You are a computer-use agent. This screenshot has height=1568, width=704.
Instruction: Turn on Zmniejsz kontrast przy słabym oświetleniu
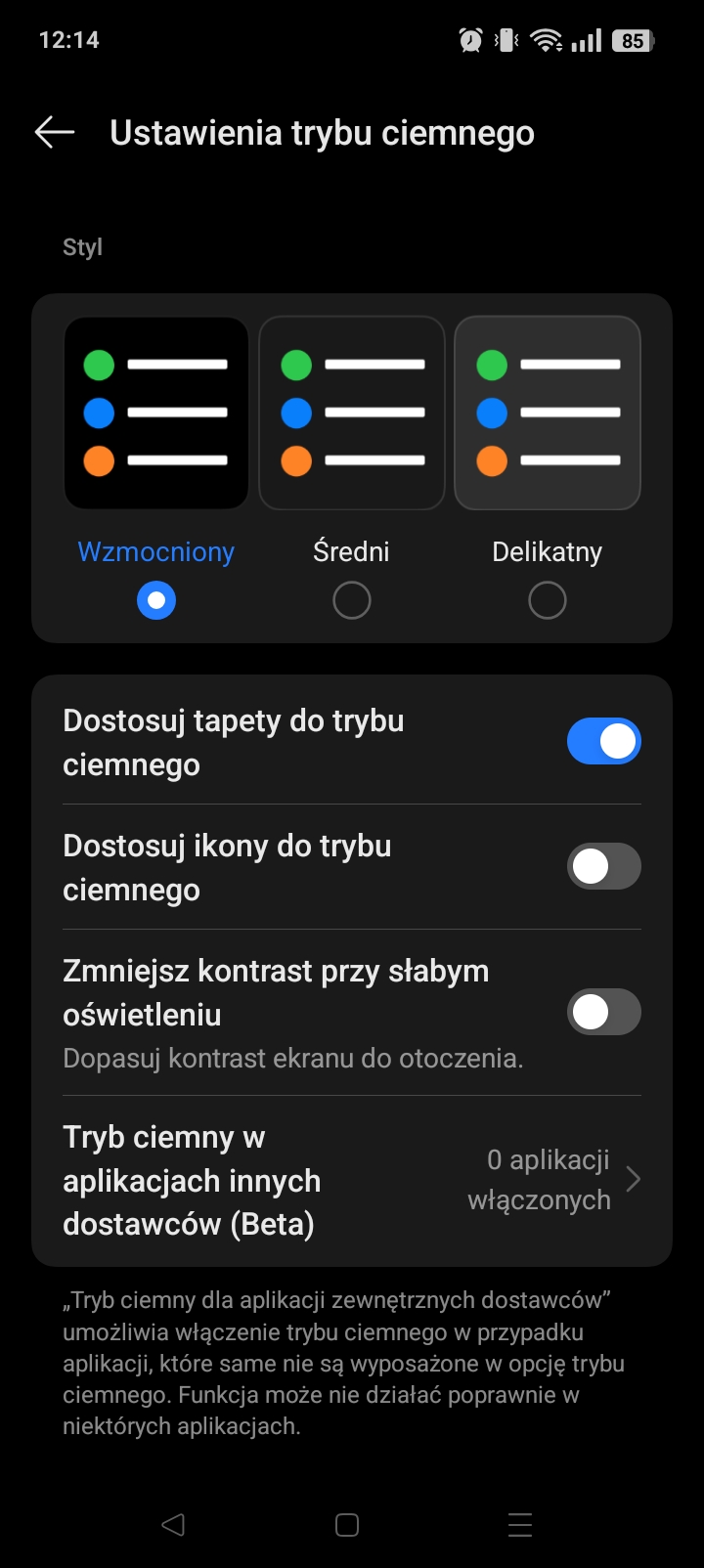tap(604, 1012)
